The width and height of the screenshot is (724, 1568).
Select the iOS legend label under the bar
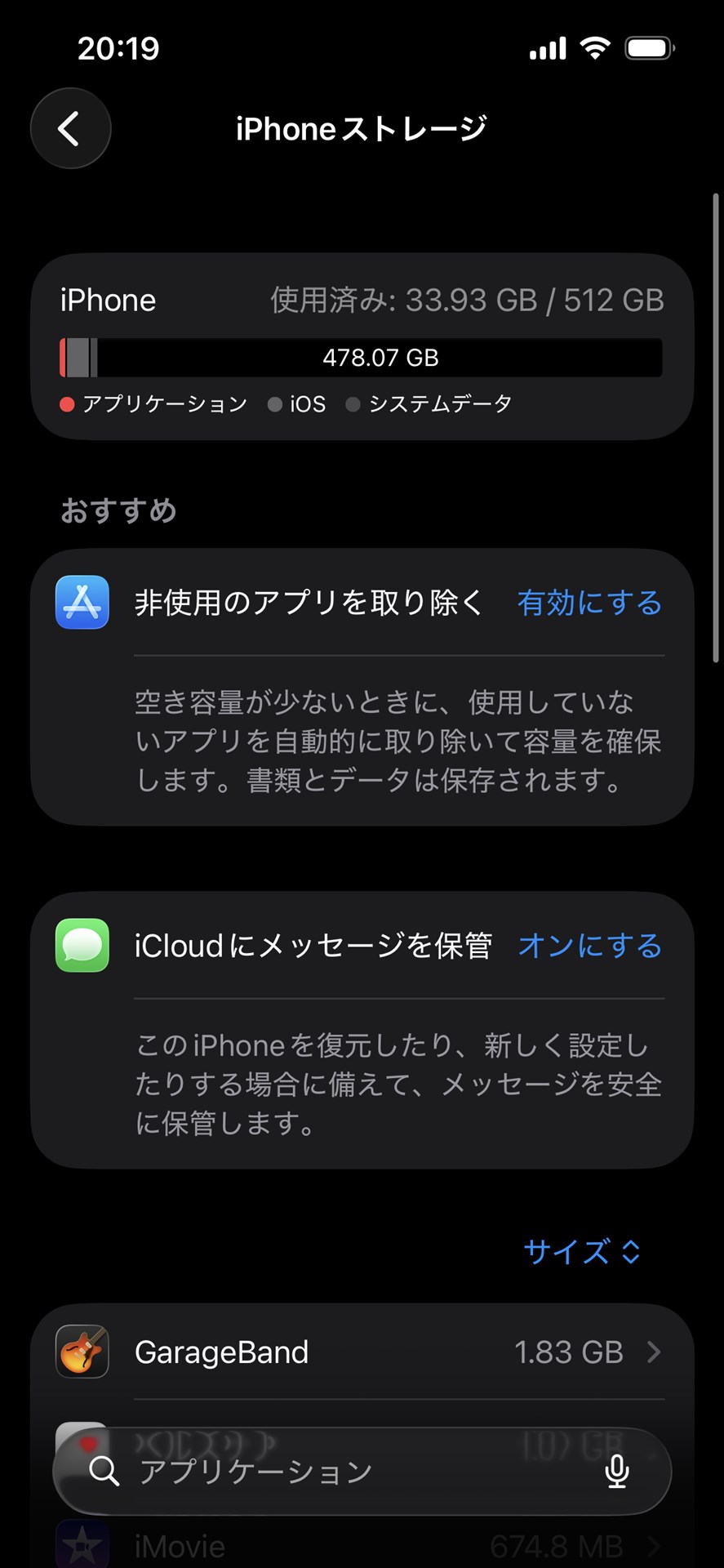pos(307,403)
